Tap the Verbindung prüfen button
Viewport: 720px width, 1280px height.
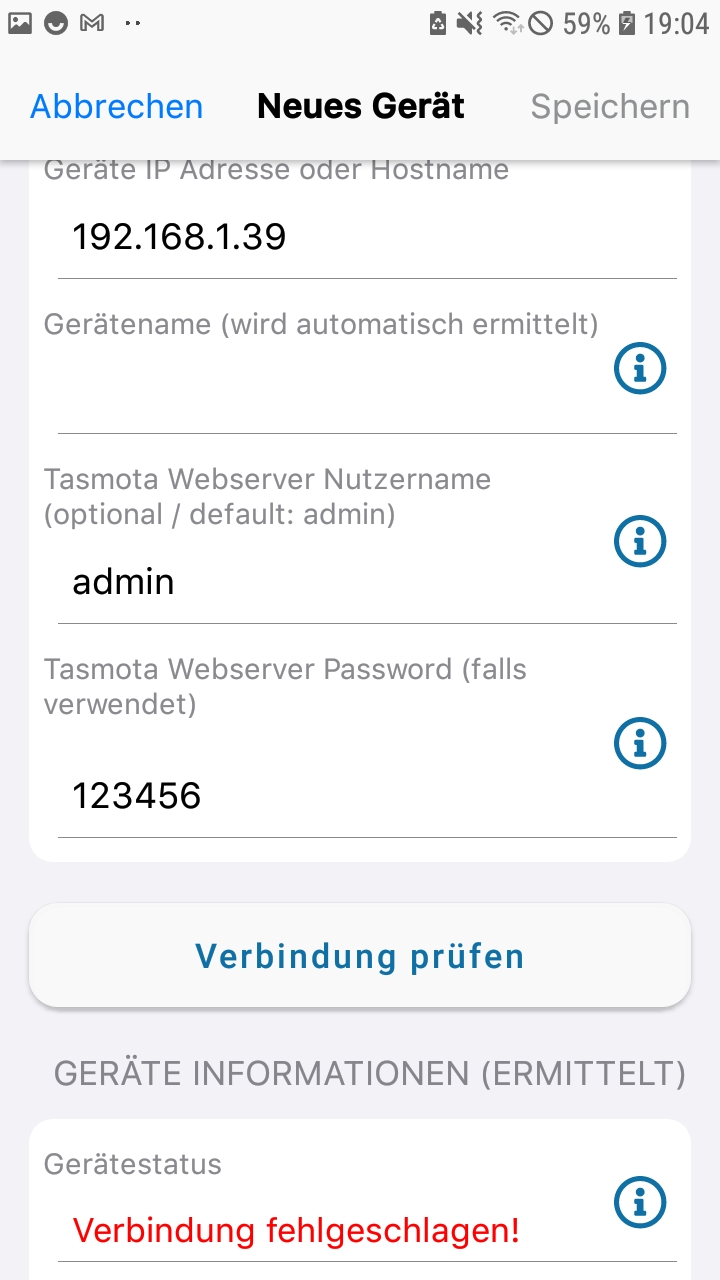(x=360, y=956)
